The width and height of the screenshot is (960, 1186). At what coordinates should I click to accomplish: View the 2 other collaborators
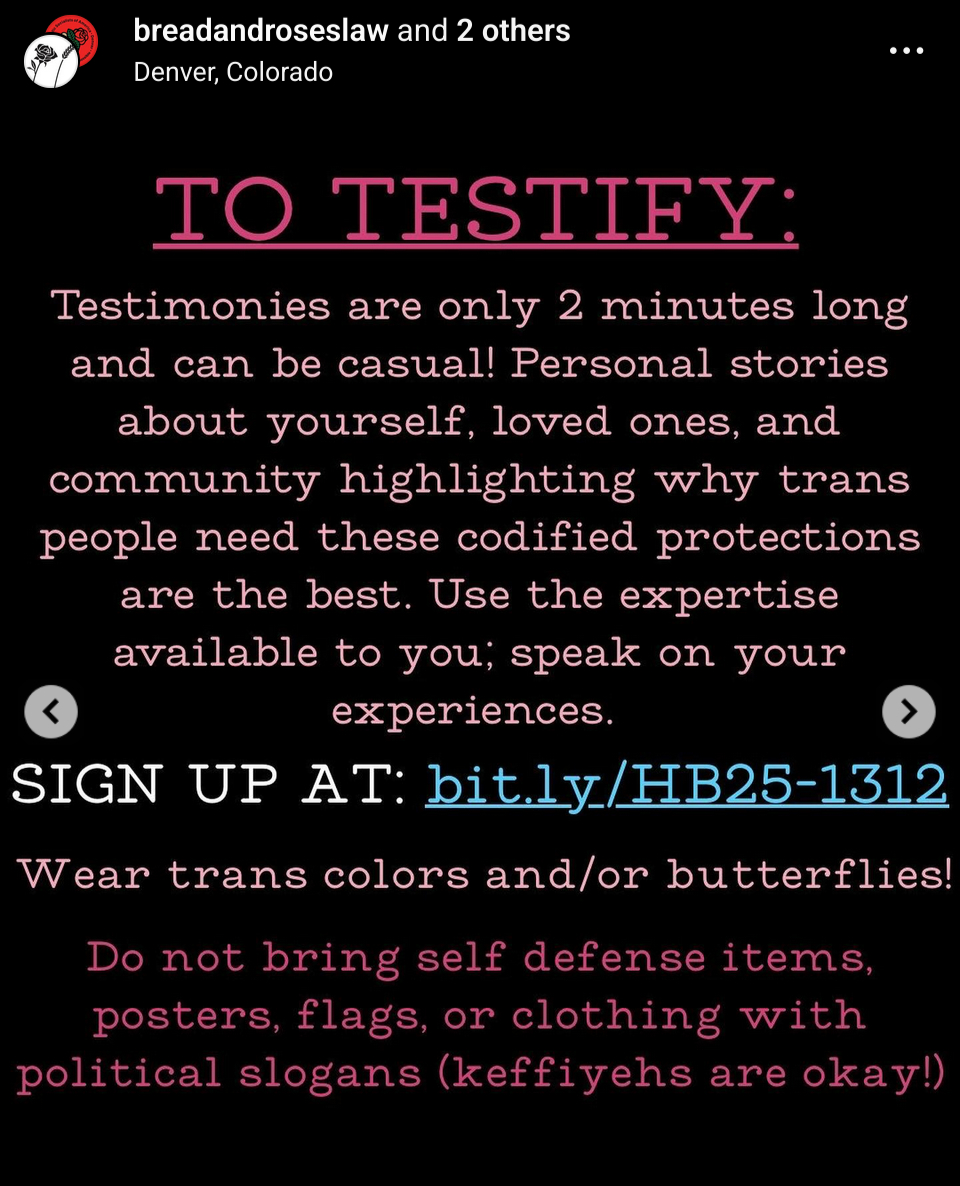[x=513, y=31]
